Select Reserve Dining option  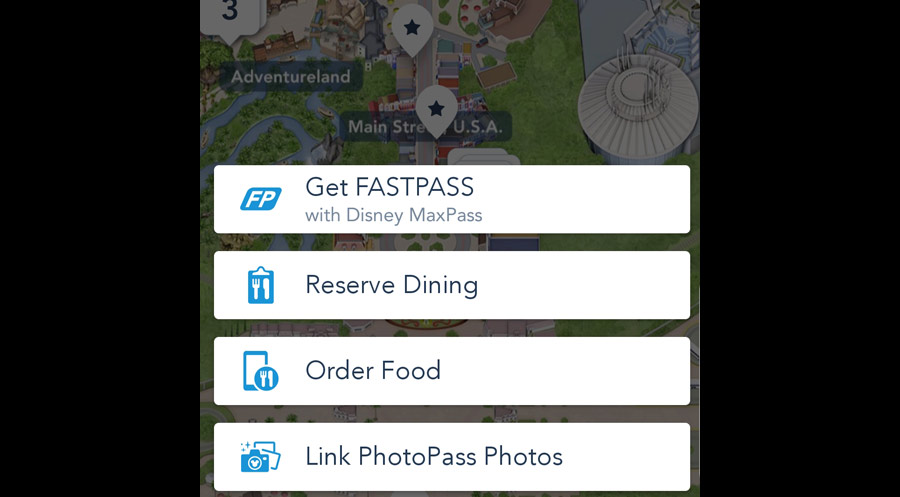tap(451, 285)
